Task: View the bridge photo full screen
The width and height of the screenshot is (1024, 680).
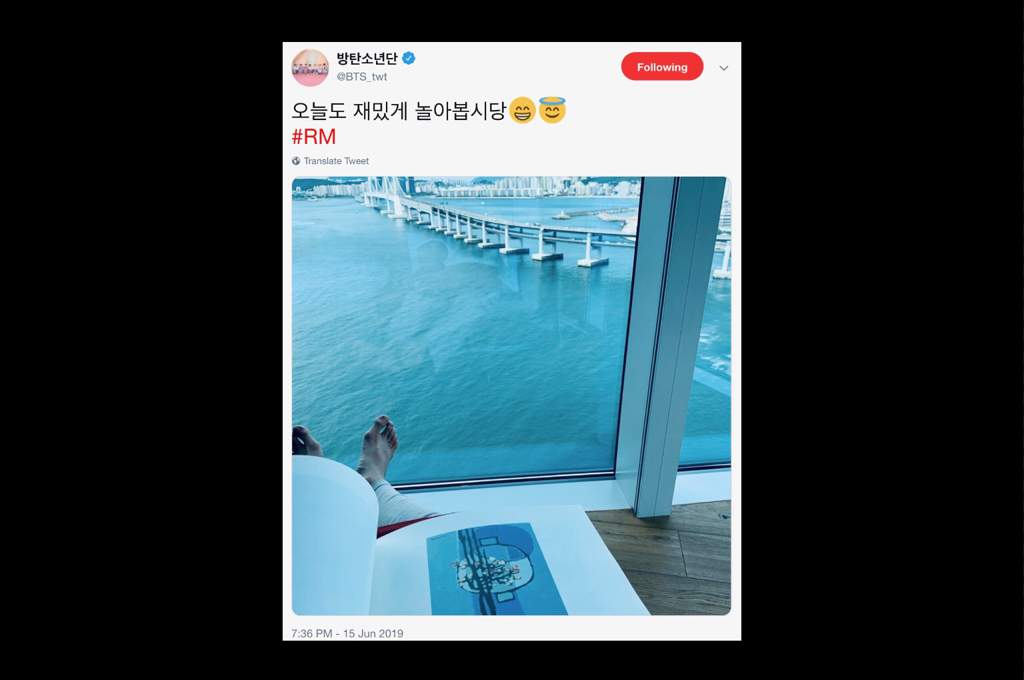Action: pyautogui.click(x=511, y=395)
